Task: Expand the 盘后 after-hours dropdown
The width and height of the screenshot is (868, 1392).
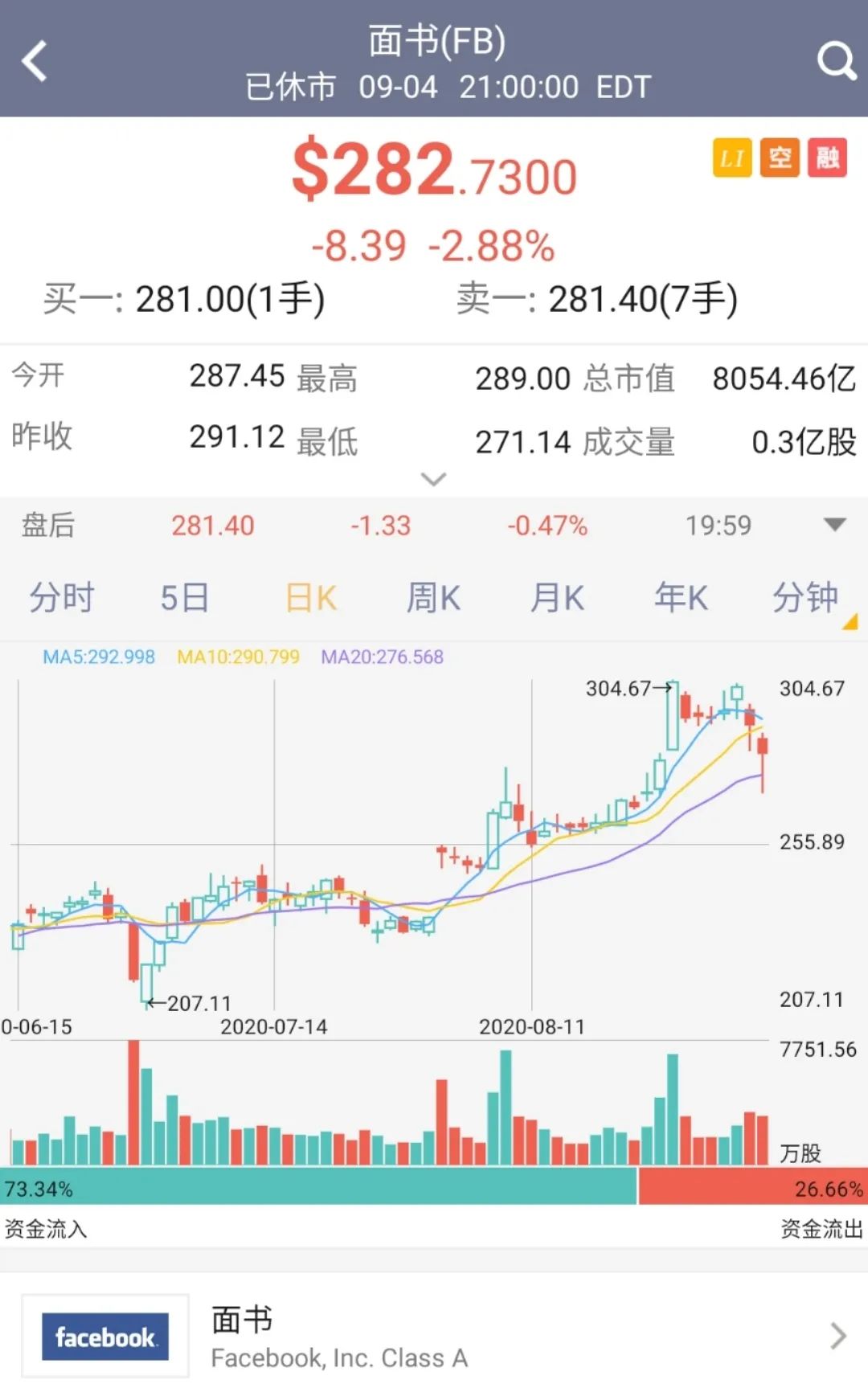Action: click(x=835, y=525)
